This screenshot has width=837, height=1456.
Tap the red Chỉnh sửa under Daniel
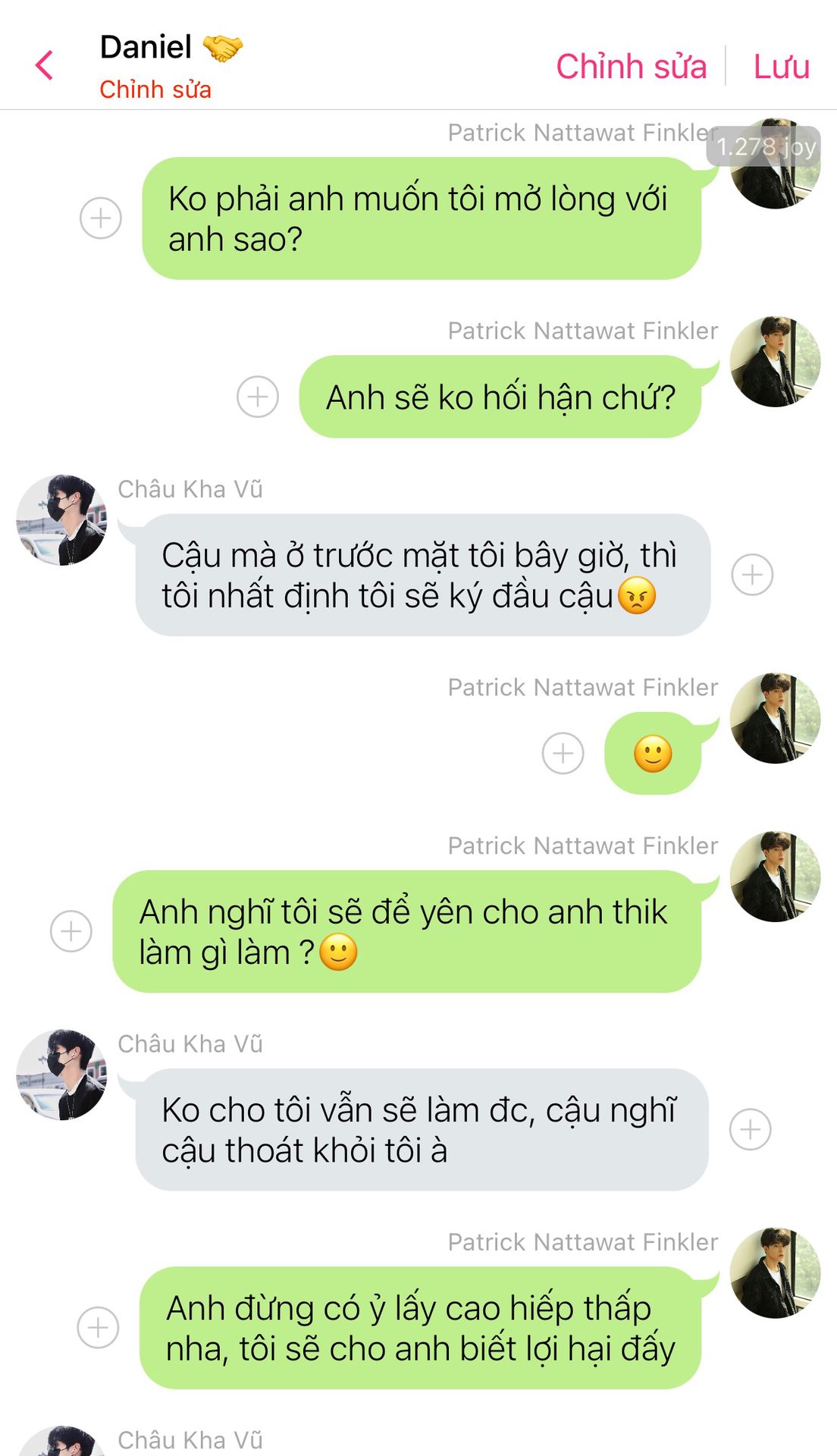point(155,89)
